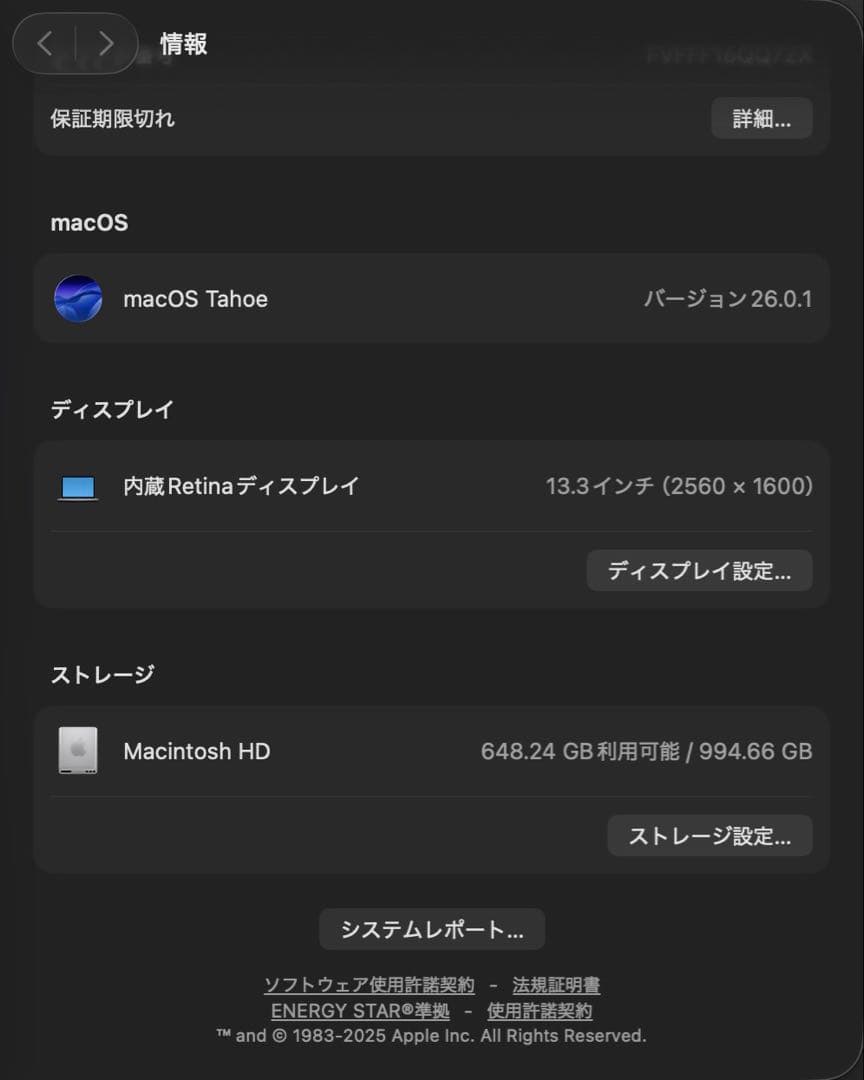Open the ソフトウェア使用許諾契約 link

[x=370, y=984]
